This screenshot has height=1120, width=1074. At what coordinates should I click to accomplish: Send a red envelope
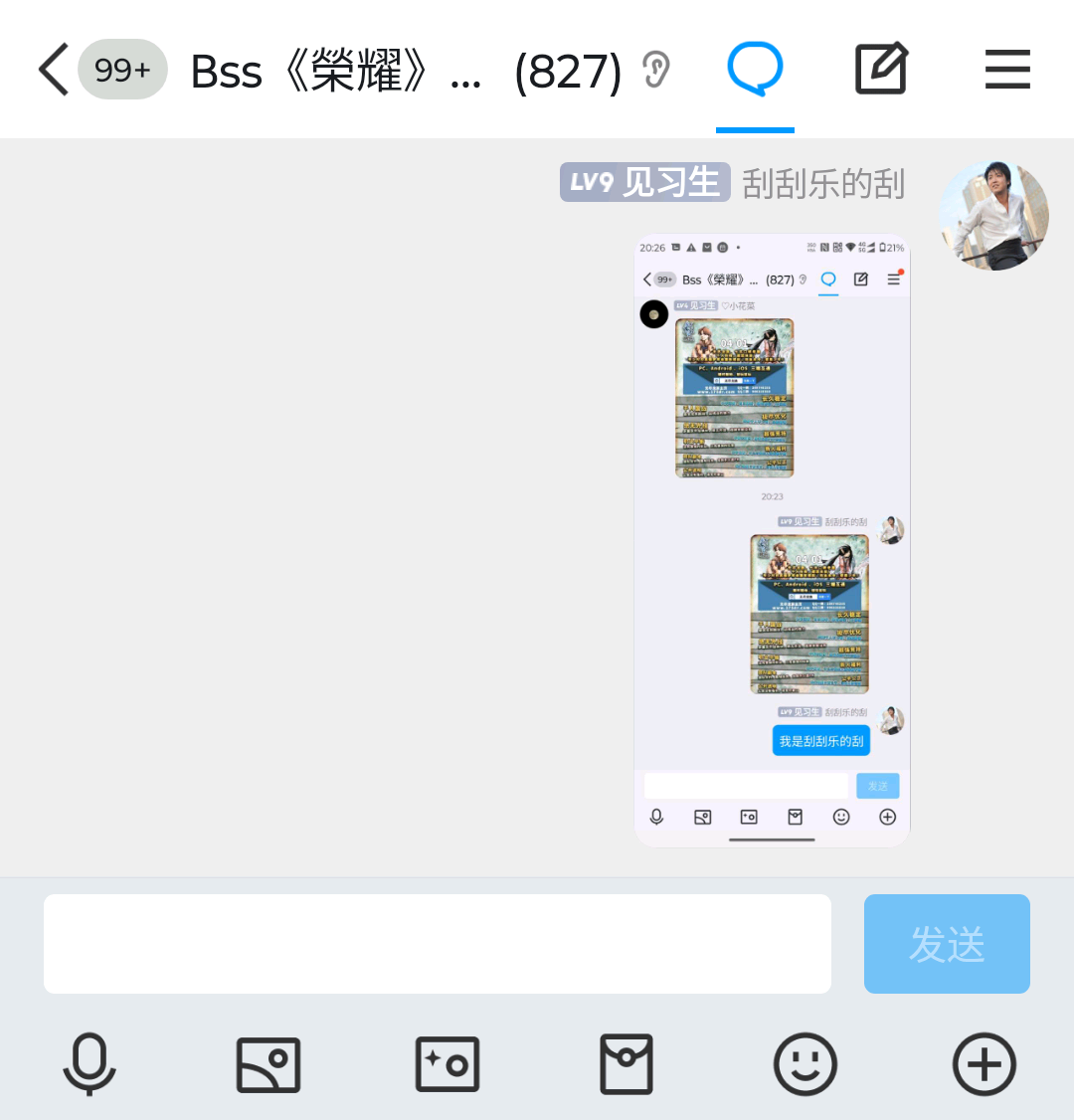click(x=626, y=1064)
